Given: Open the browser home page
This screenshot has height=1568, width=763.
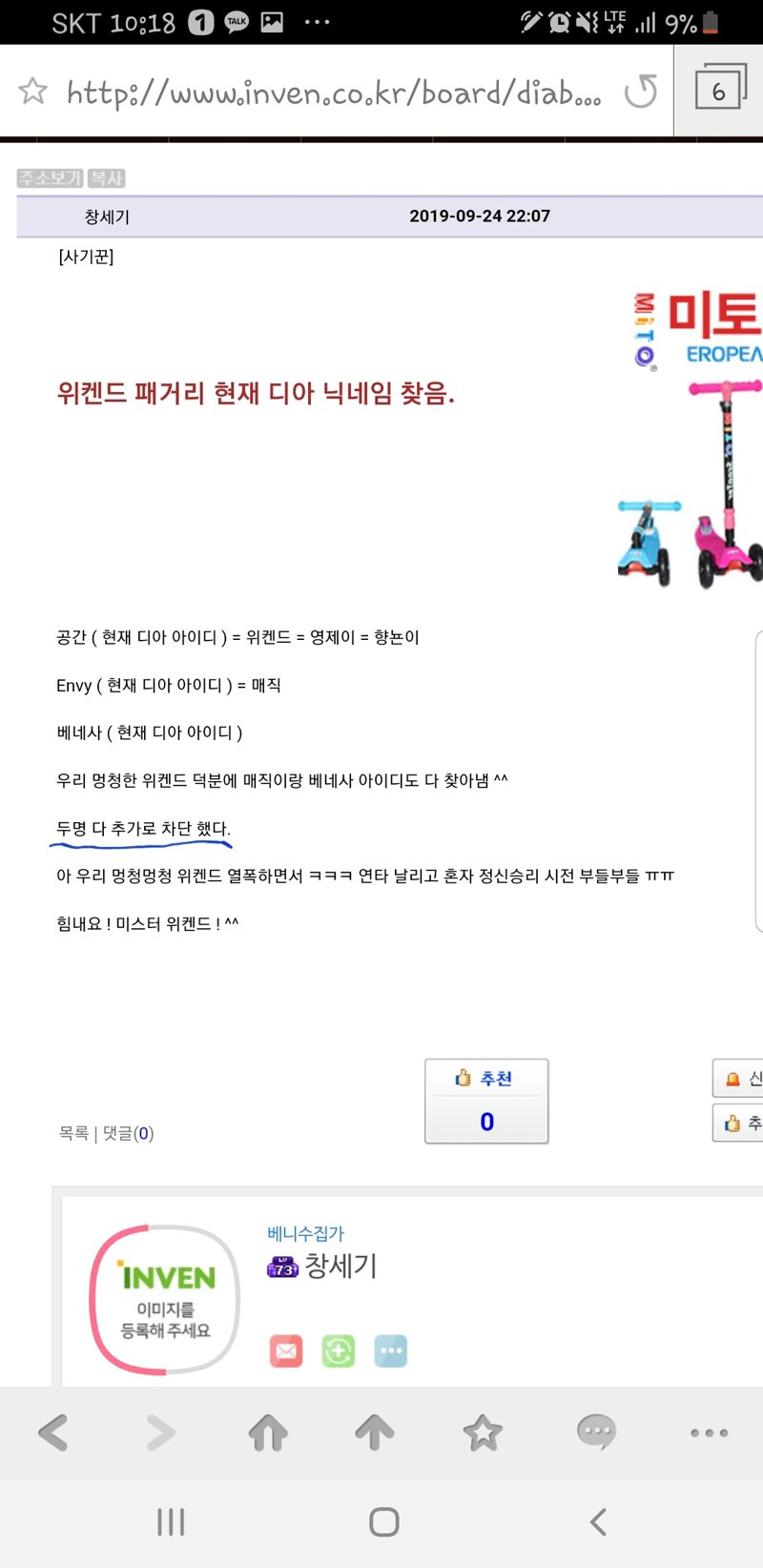Looking at the screenshot, I should point(268,1432).
